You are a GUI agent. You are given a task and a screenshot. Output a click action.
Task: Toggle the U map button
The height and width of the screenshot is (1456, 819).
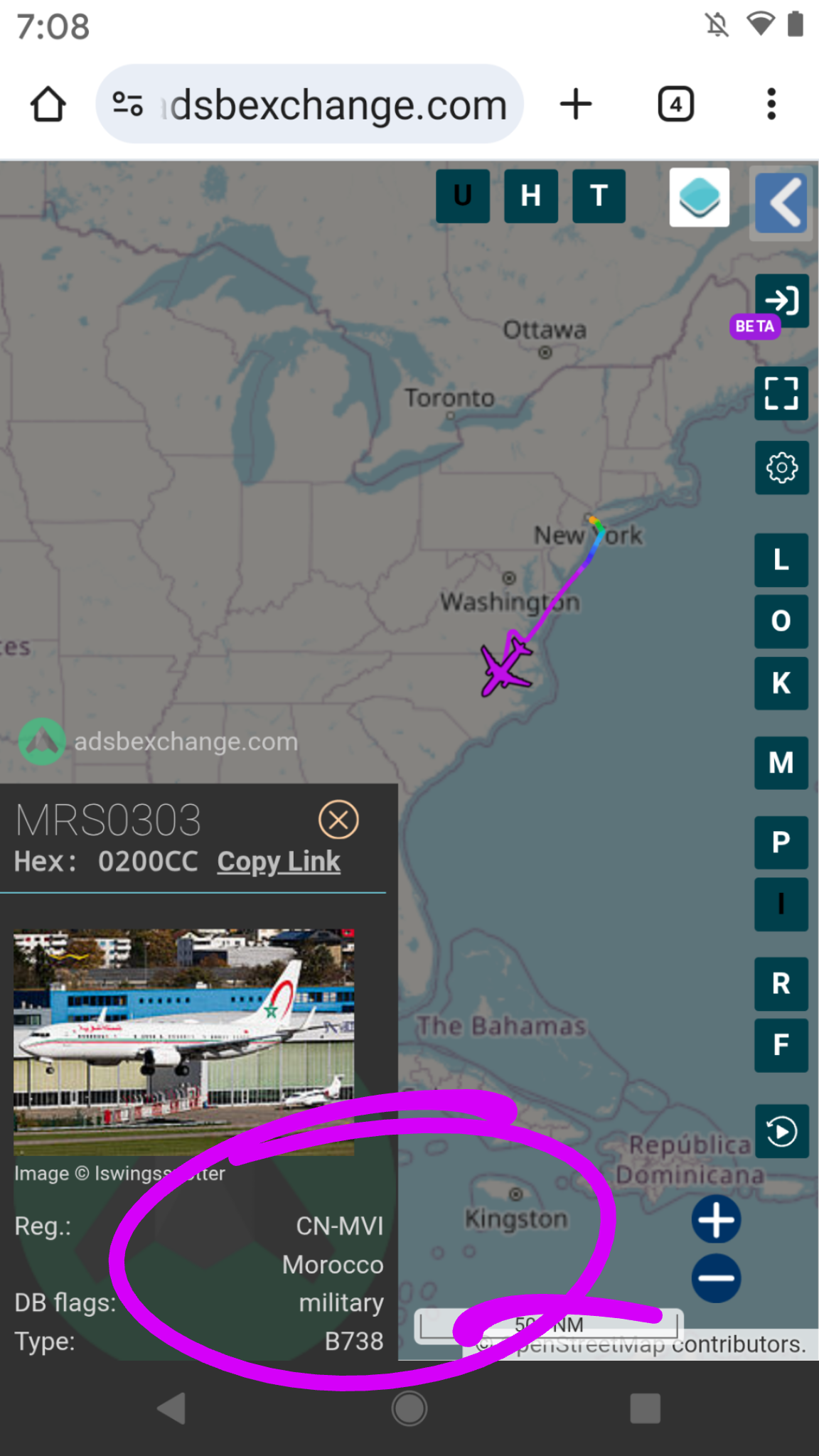click(x=463, y=196)
